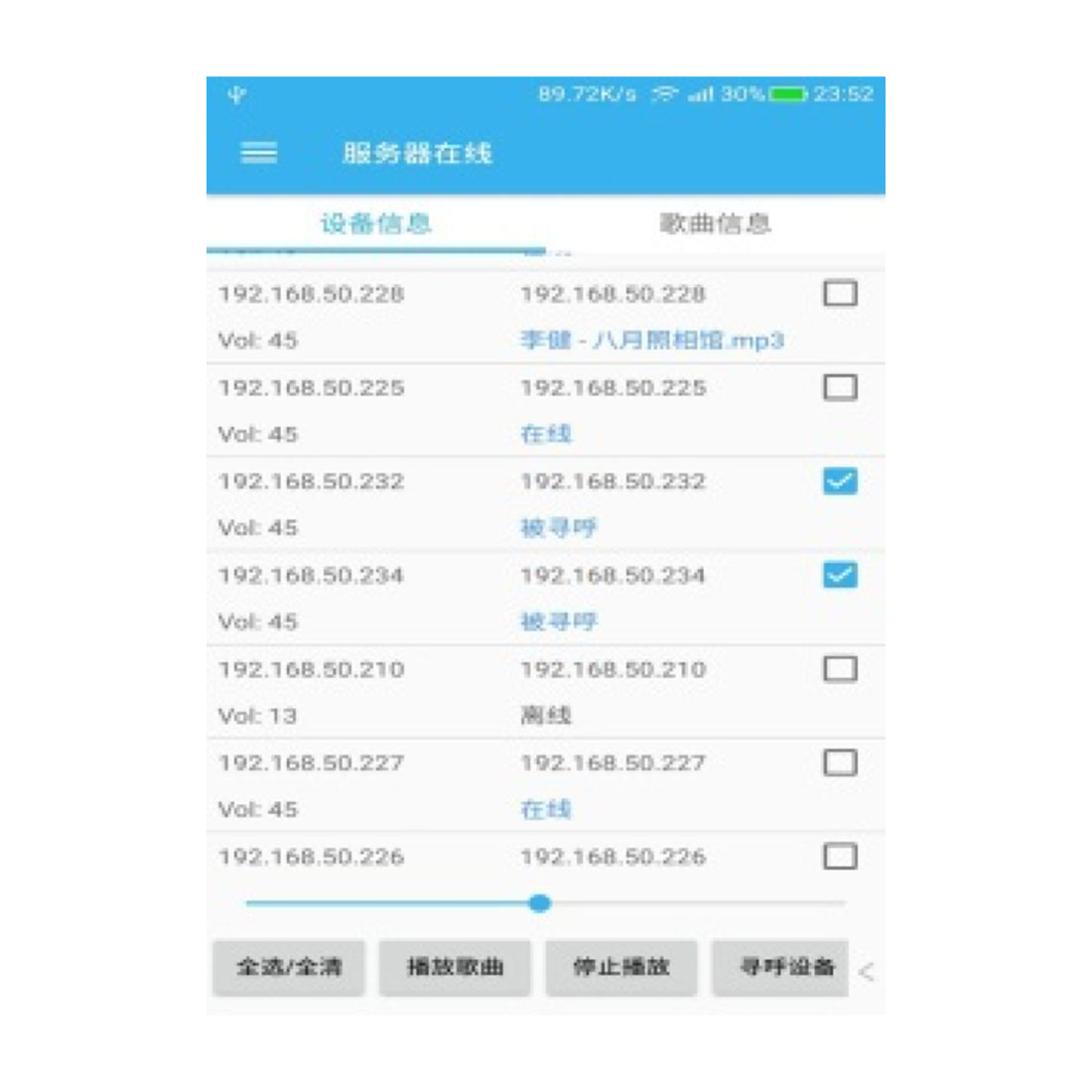Select offline device 192.168.50.210 checkbox
The width and height of the screenshot is (1092, 1092).
840,669
